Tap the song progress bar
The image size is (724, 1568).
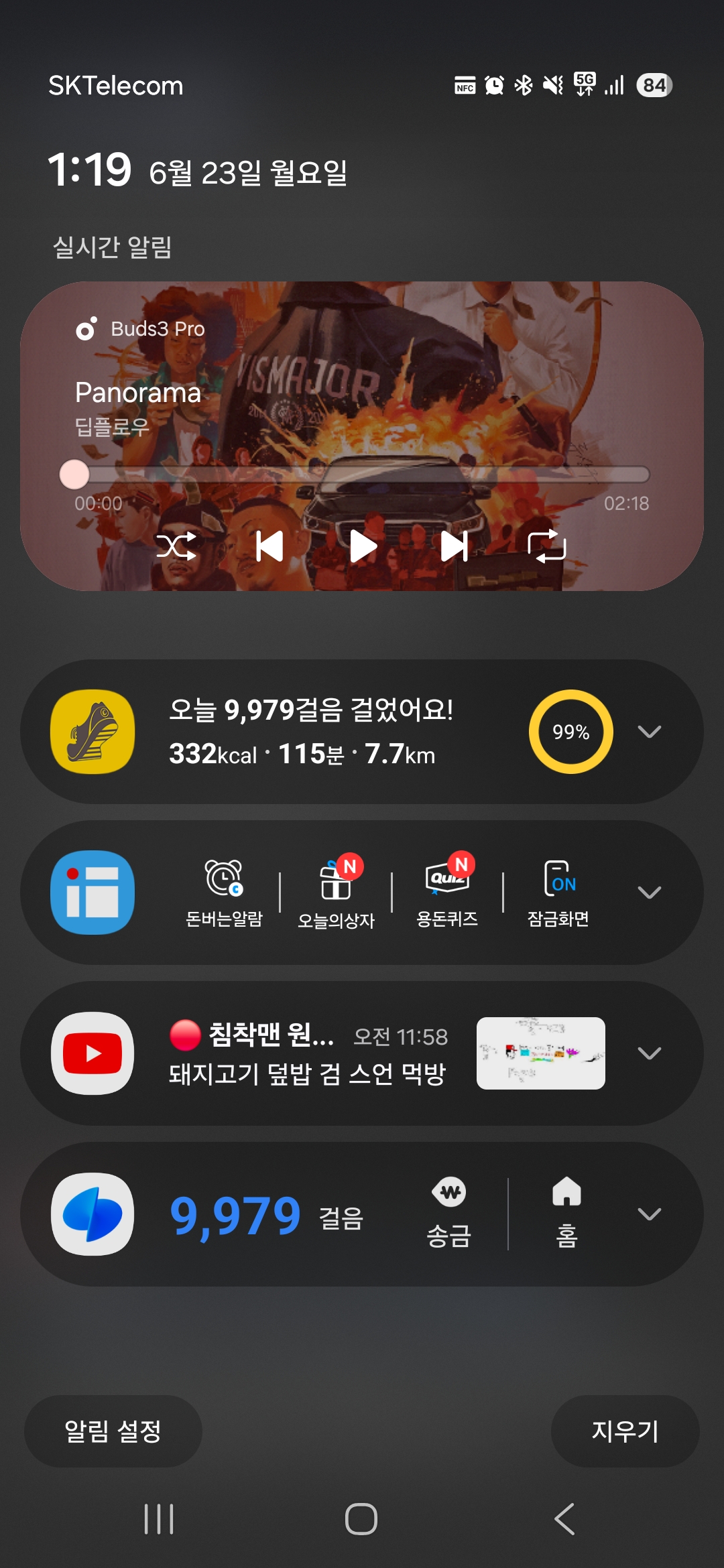point(362,474)
